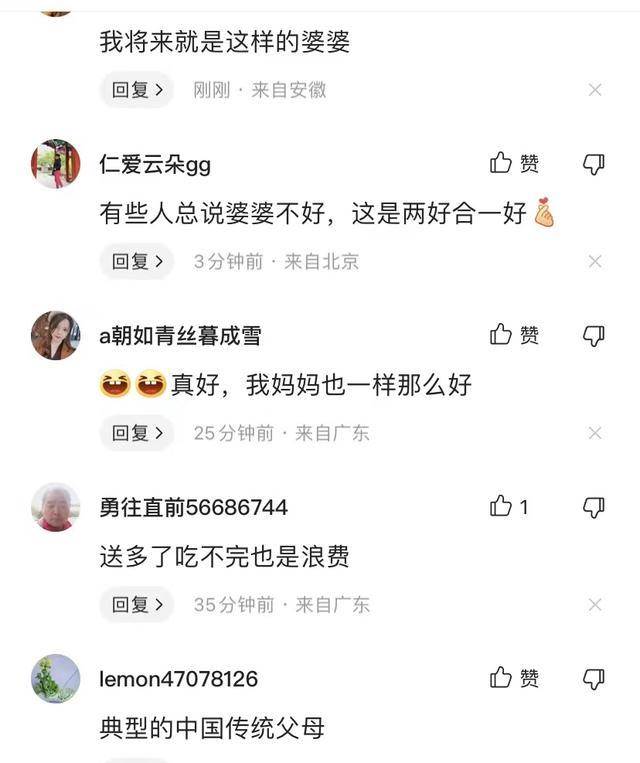The width and height of the screenshot is (640, 763).
Task: Dislike 勇往直前56686744's comment
Action: coord(594,507)
